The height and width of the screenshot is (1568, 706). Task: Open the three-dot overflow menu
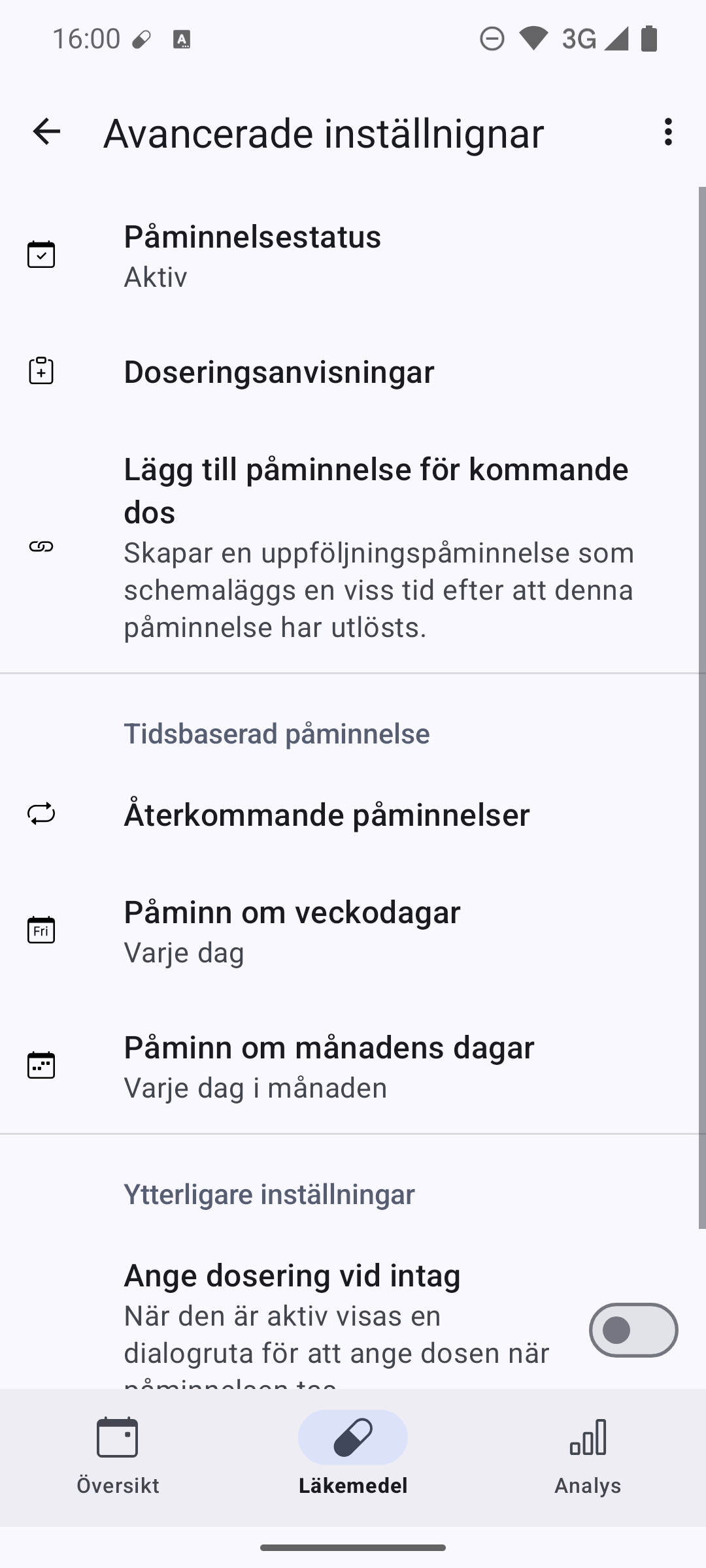667,132
